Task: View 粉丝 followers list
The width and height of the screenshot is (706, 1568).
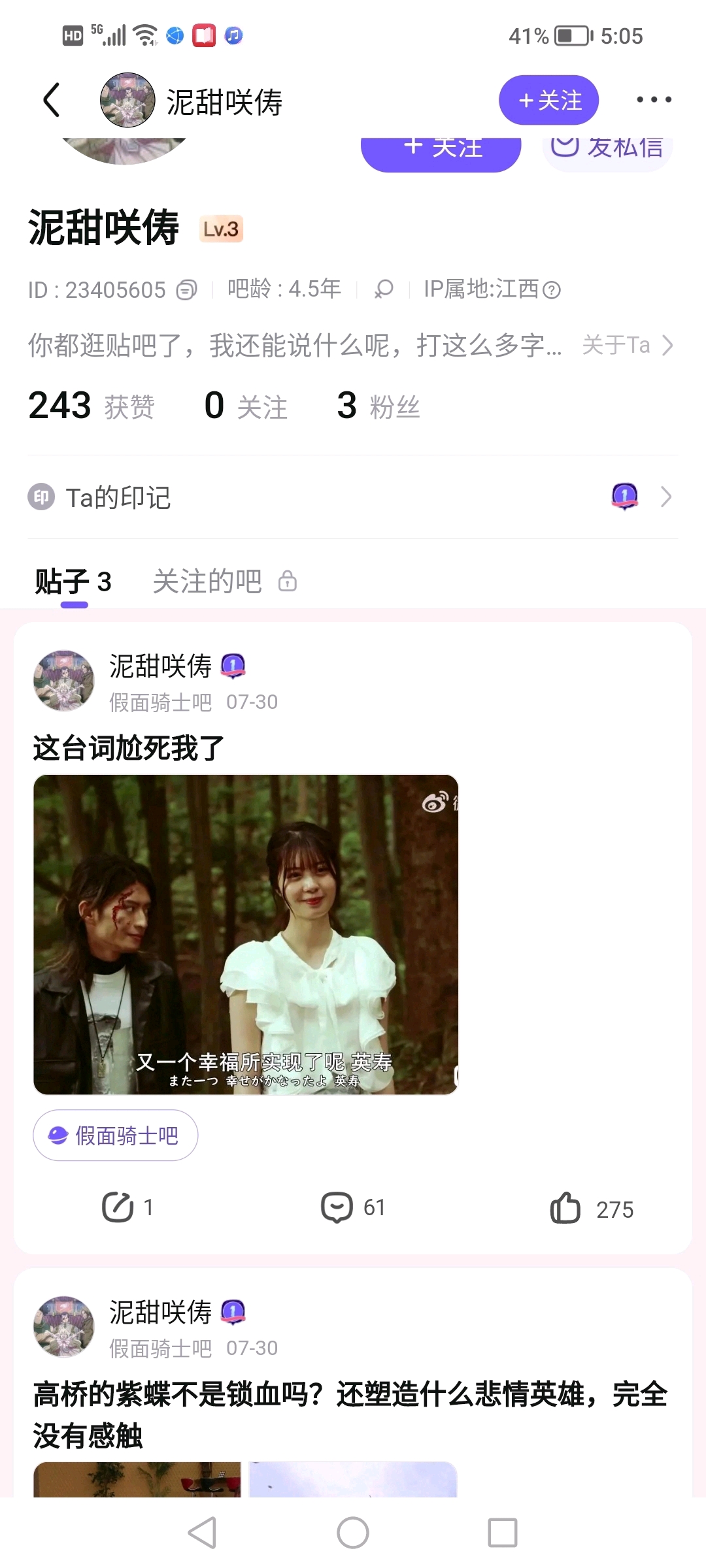Action: (378, 406)
